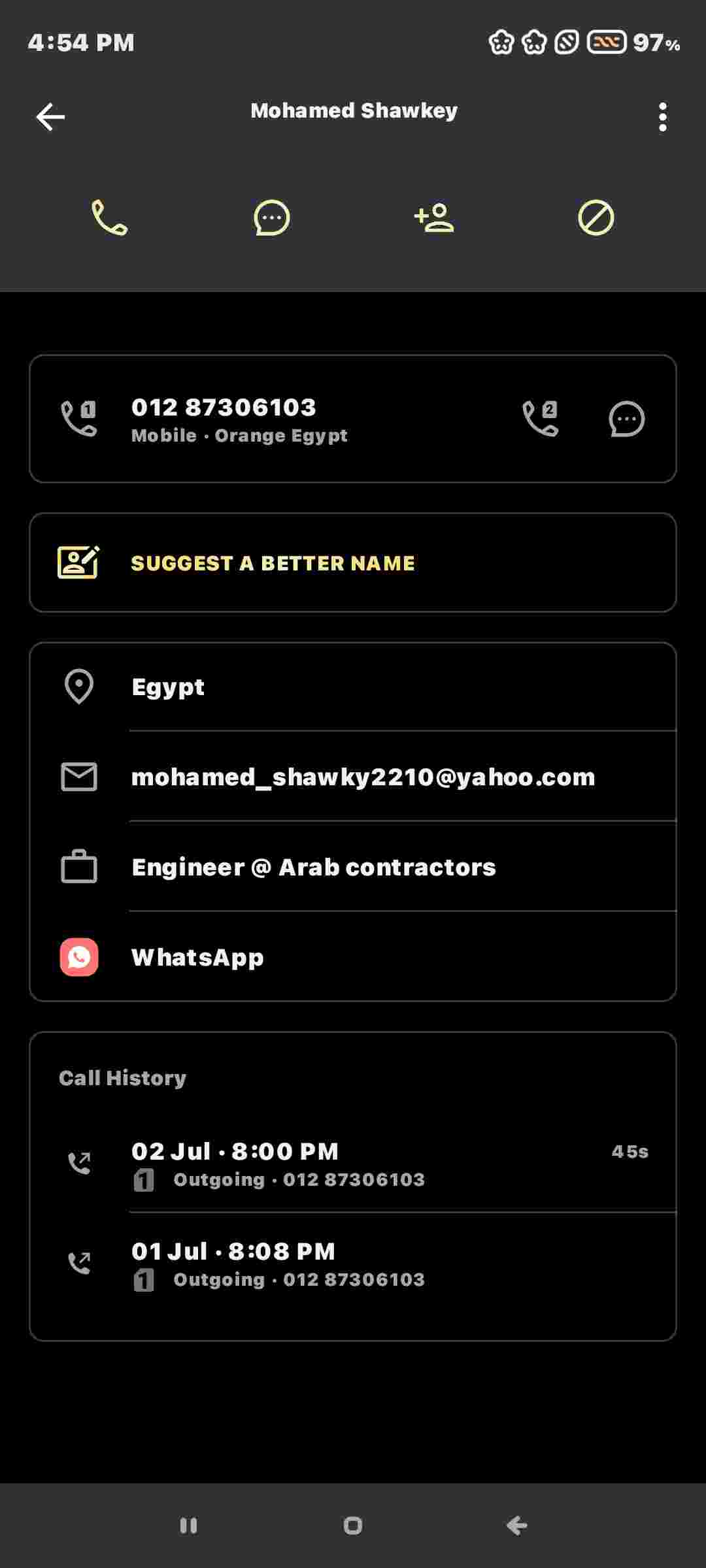
Task: Open recent apps from the navigation bar
Action: [188, 1526]
